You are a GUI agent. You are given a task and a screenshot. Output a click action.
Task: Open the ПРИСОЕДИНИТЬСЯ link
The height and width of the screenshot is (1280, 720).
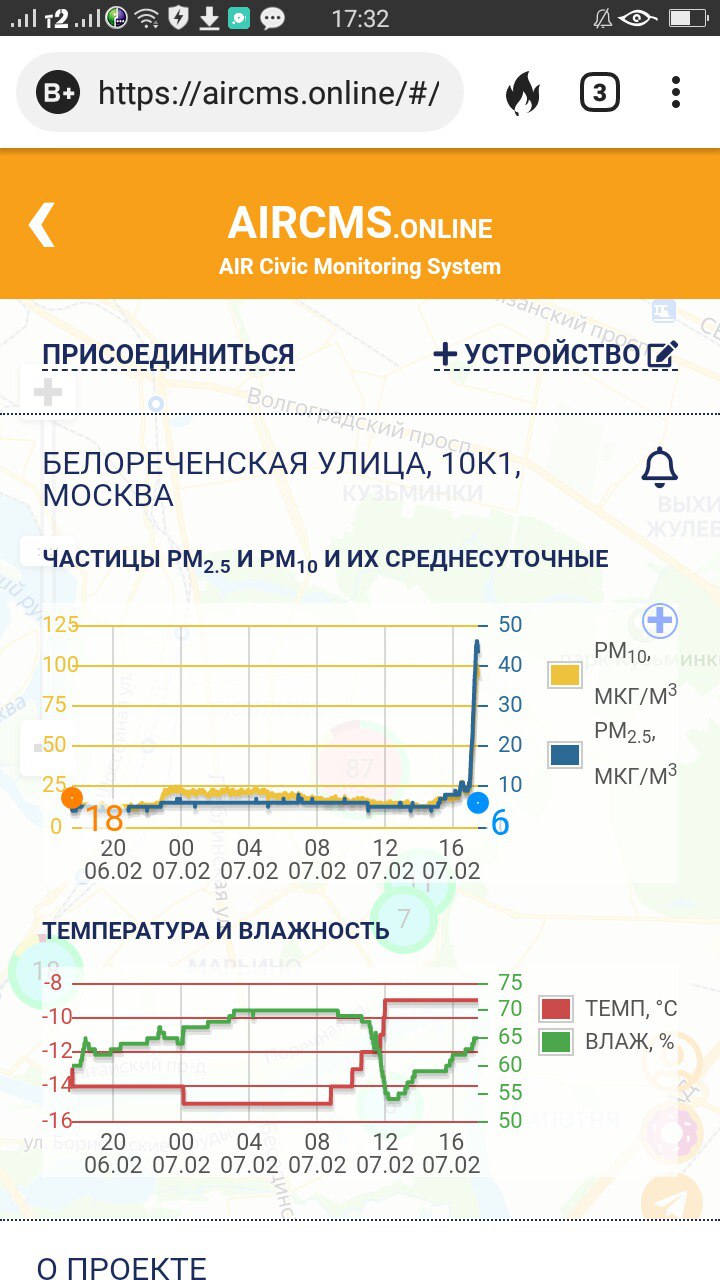pyautogui.click(x=168, y=355)
